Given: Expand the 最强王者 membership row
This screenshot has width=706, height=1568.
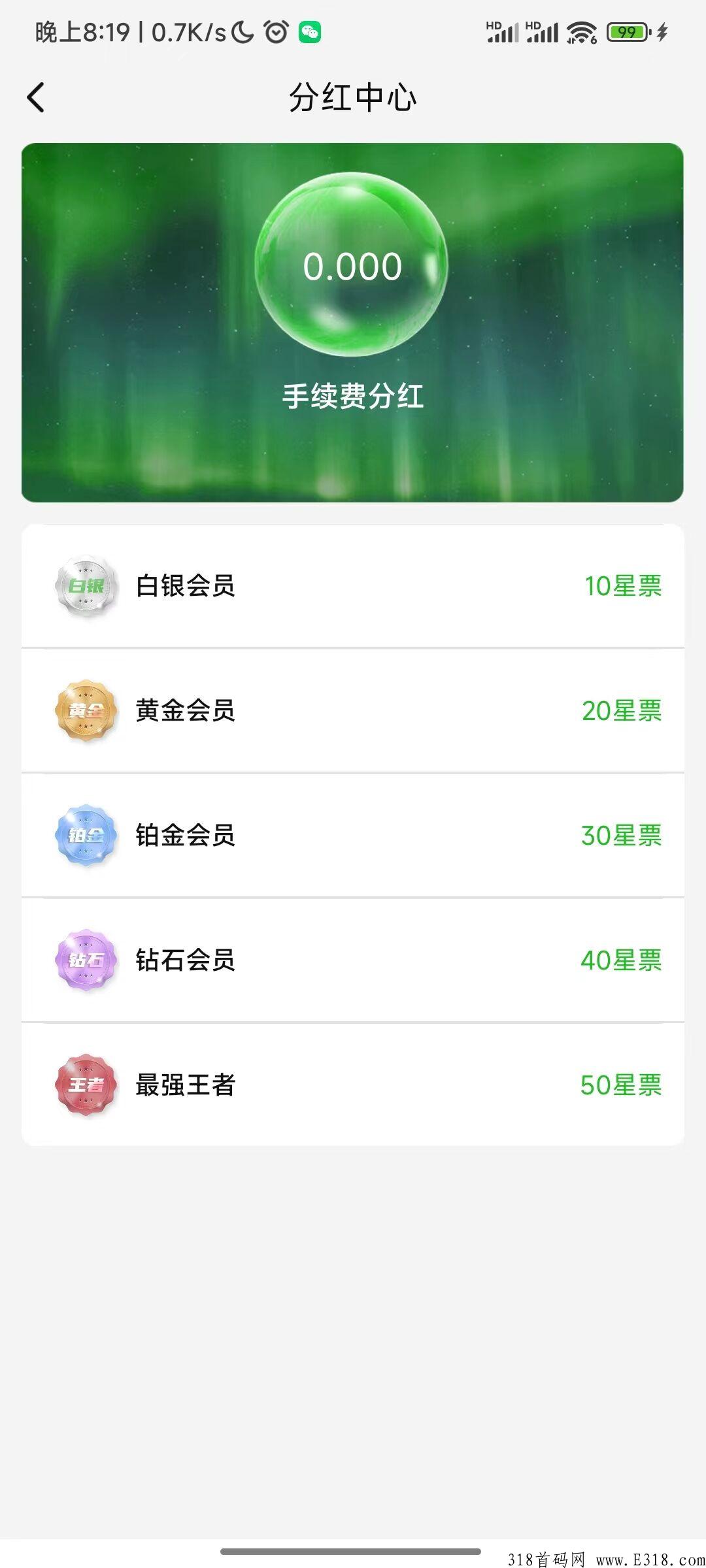Looking at the screenshot, I should tap(353, 1085).
